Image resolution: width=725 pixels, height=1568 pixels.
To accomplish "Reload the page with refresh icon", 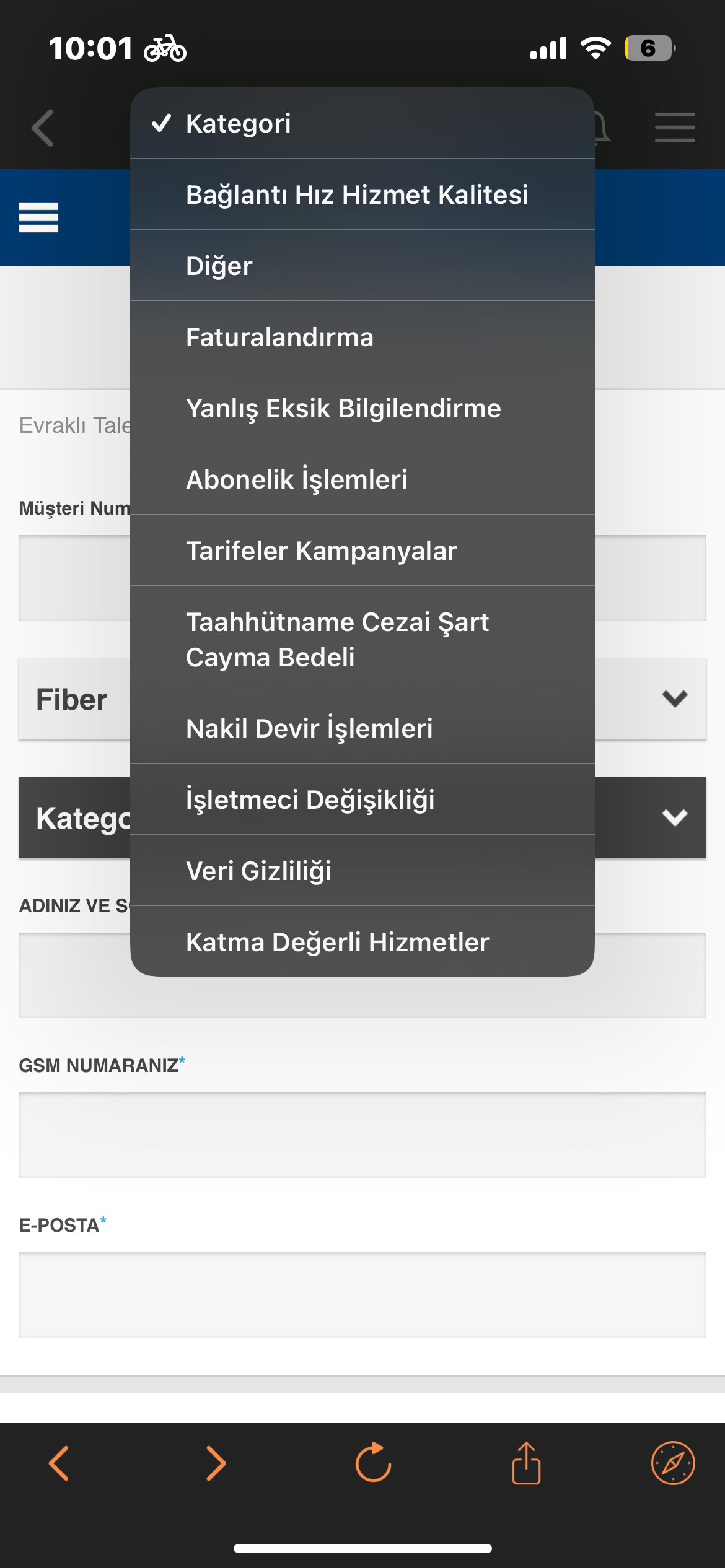I will click(x=373, y=1463).
